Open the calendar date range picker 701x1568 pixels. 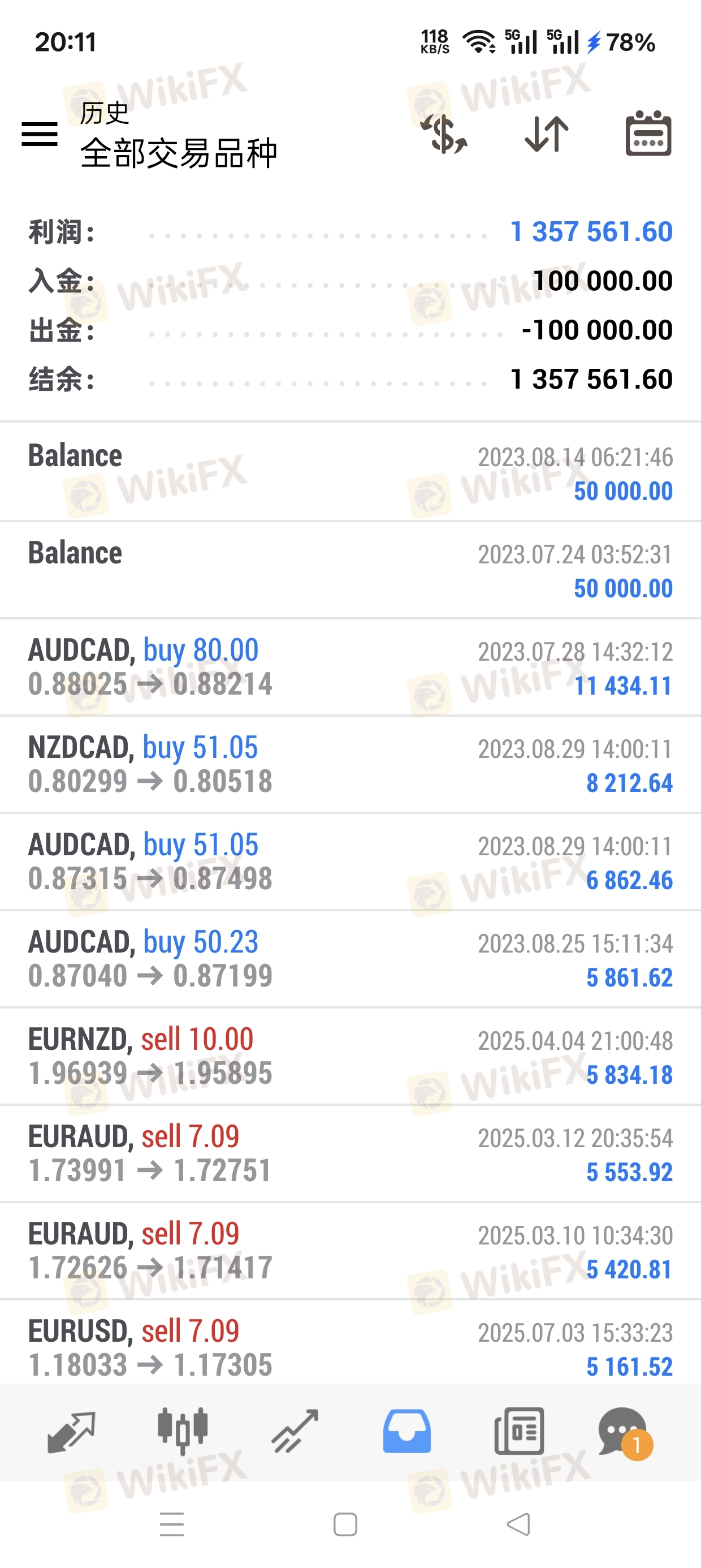(648, 134)
